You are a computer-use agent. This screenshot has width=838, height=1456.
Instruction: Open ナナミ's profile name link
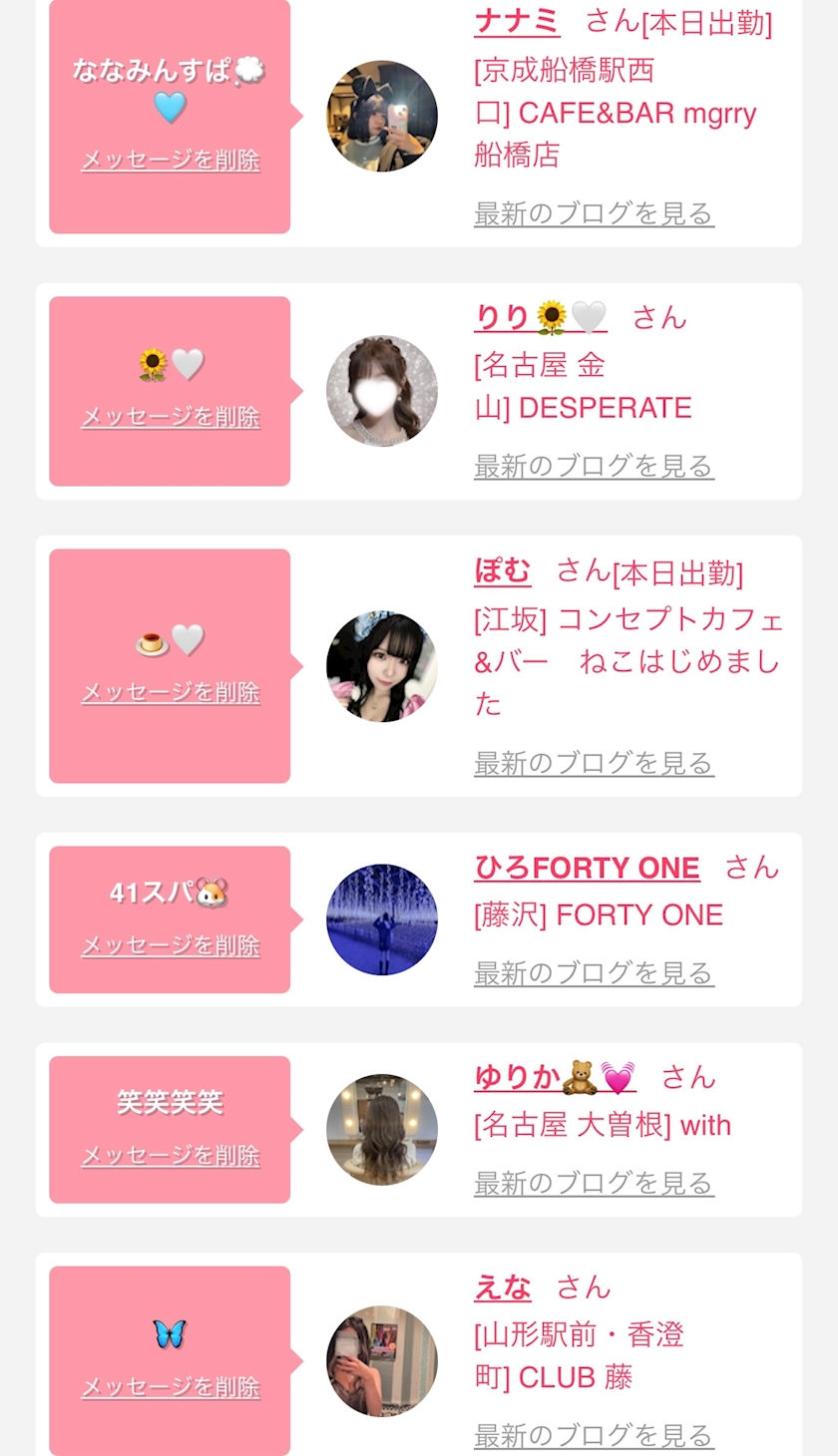coord(517,22)
